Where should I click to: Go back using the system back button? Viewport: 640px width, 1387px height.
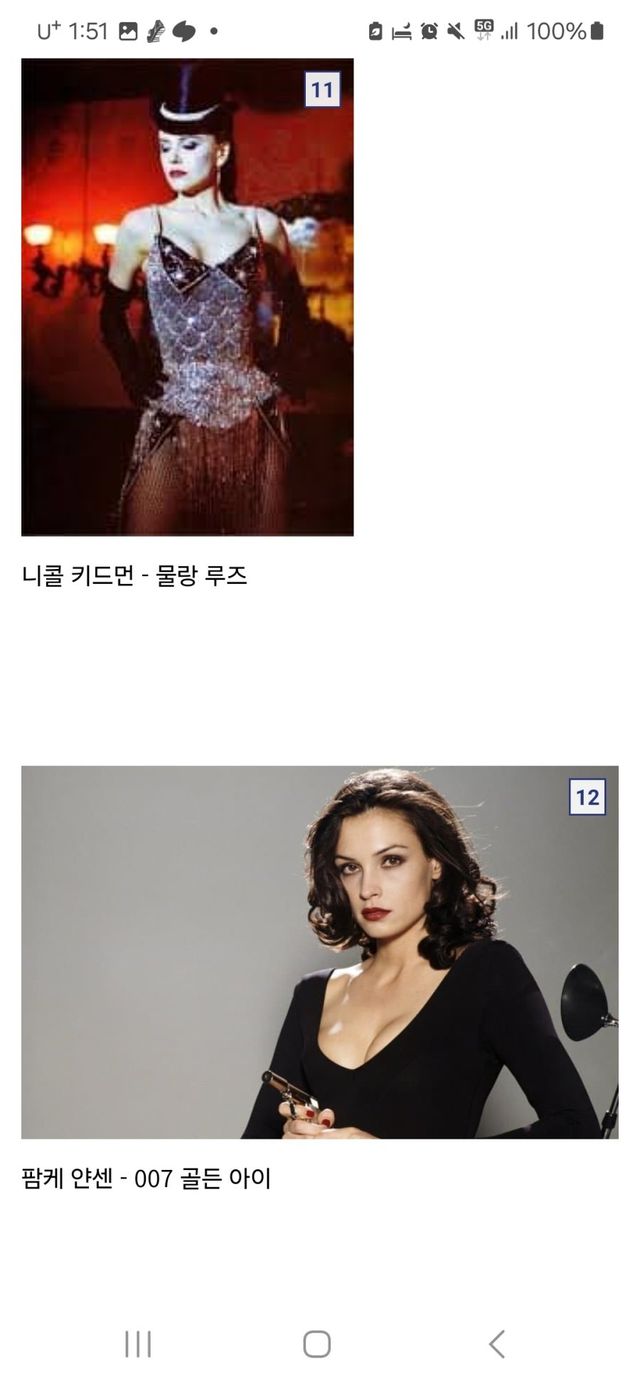[x=497, y=1344]
